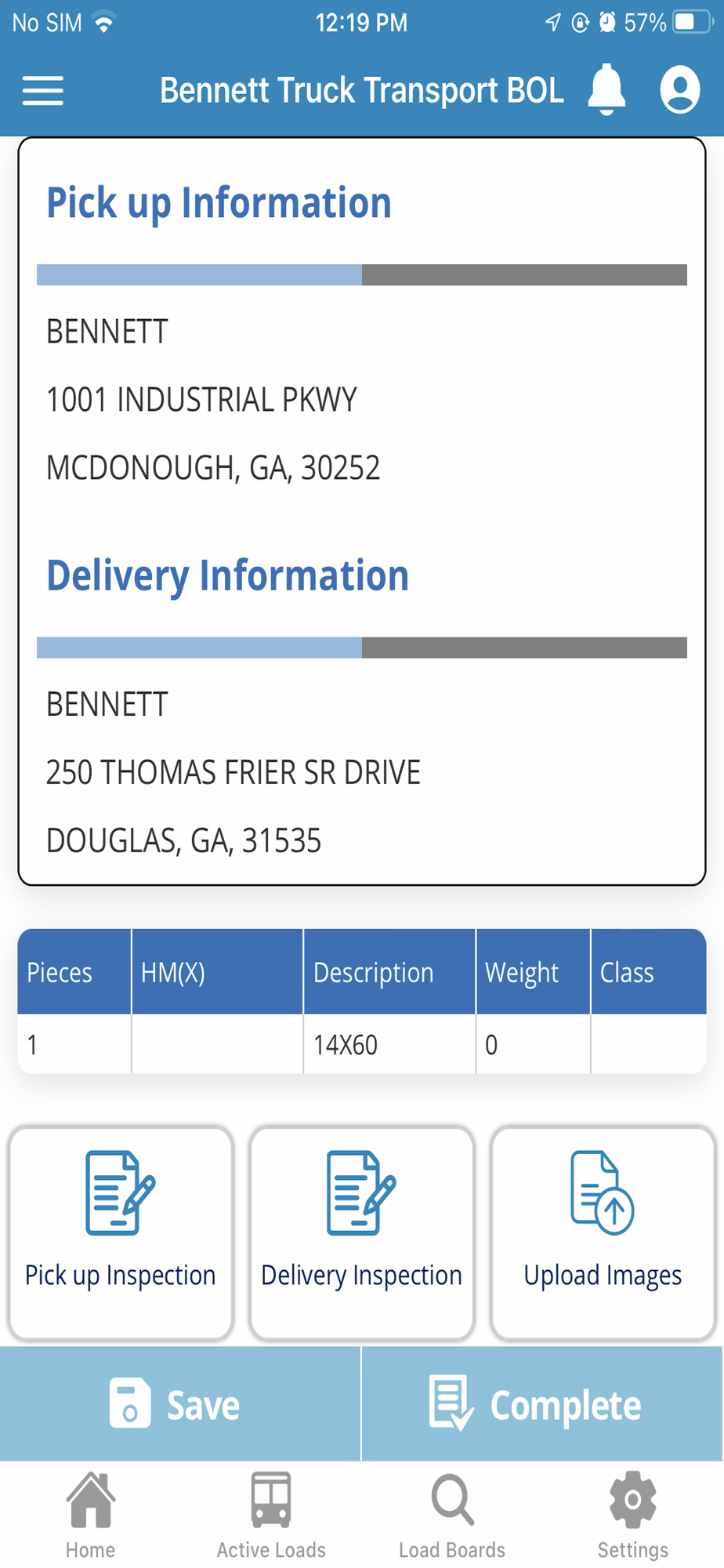Open the hamburger menu
724x1568 pixels.
tap(43, 91)
